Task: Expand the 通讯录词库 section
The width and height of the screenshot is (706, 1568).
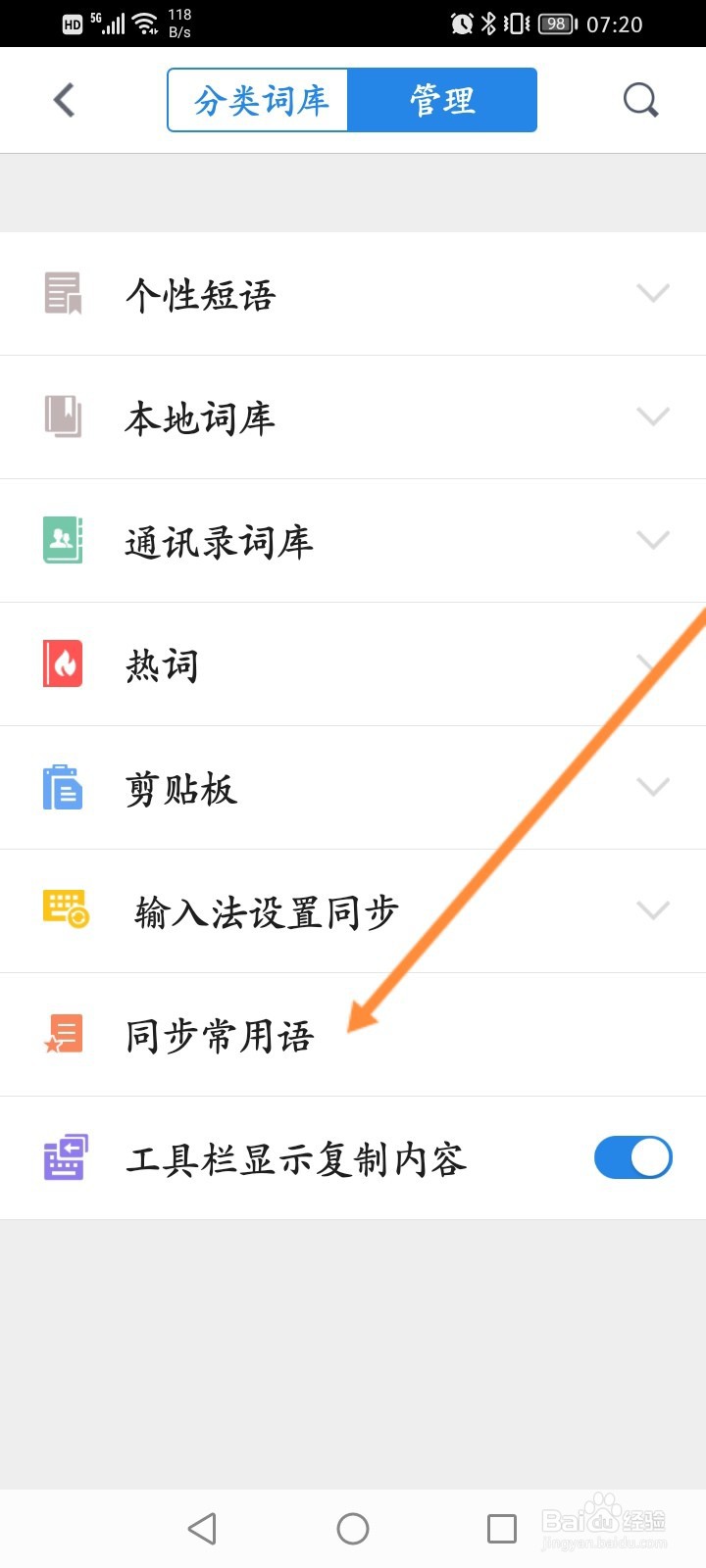Action: 653,539
